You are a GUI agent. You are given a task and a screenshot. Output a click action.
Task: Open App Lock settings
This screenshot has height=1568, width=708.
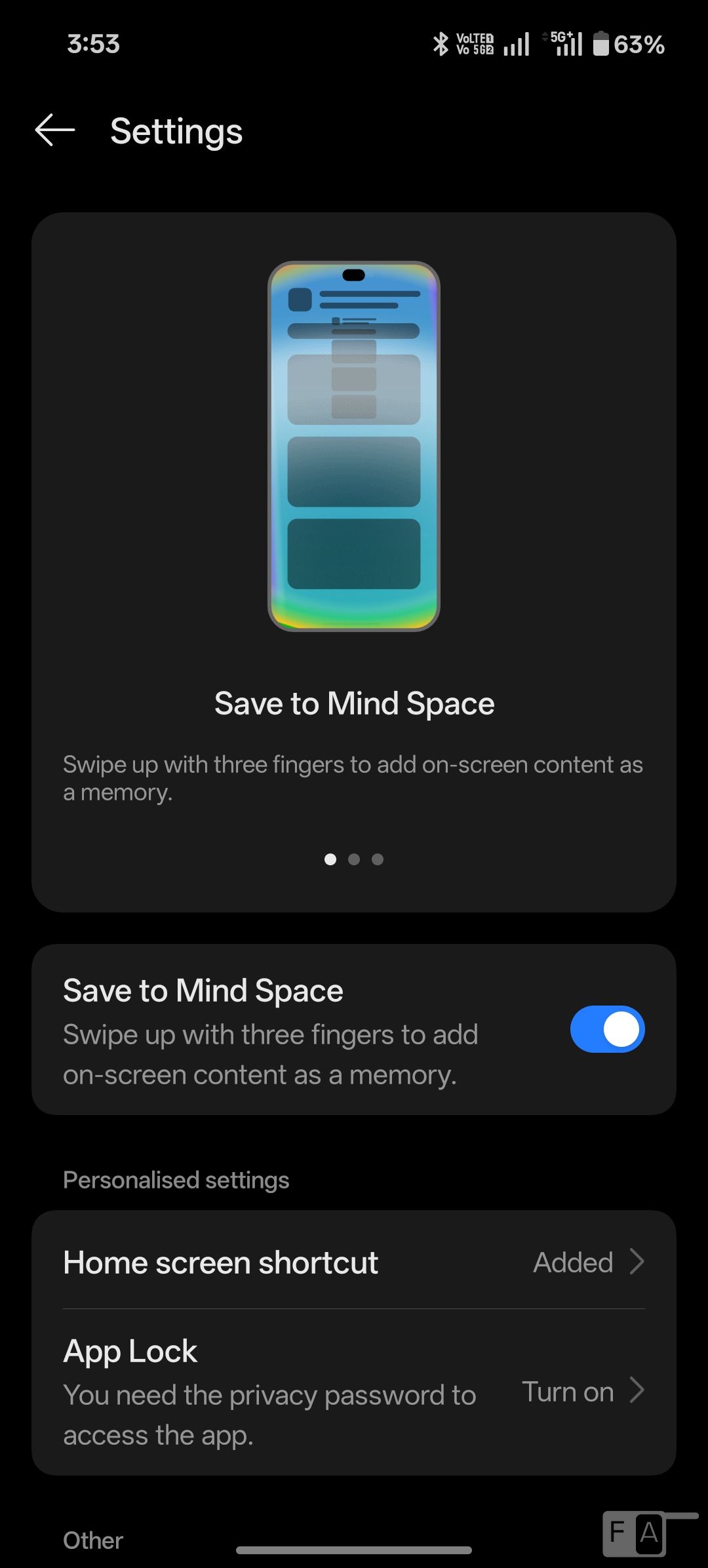(354, 1391)
